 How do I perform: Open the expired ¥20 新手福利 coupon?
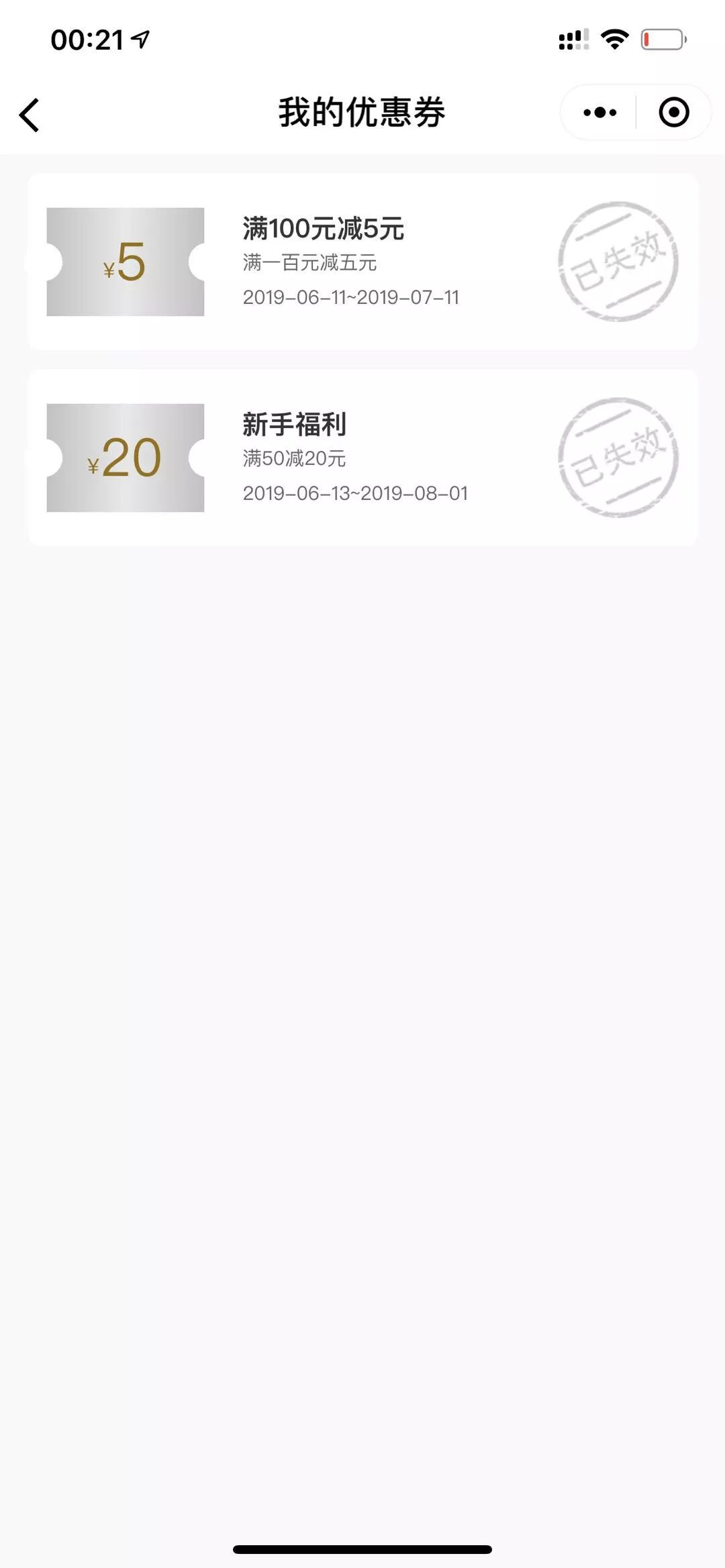point(362,458)
